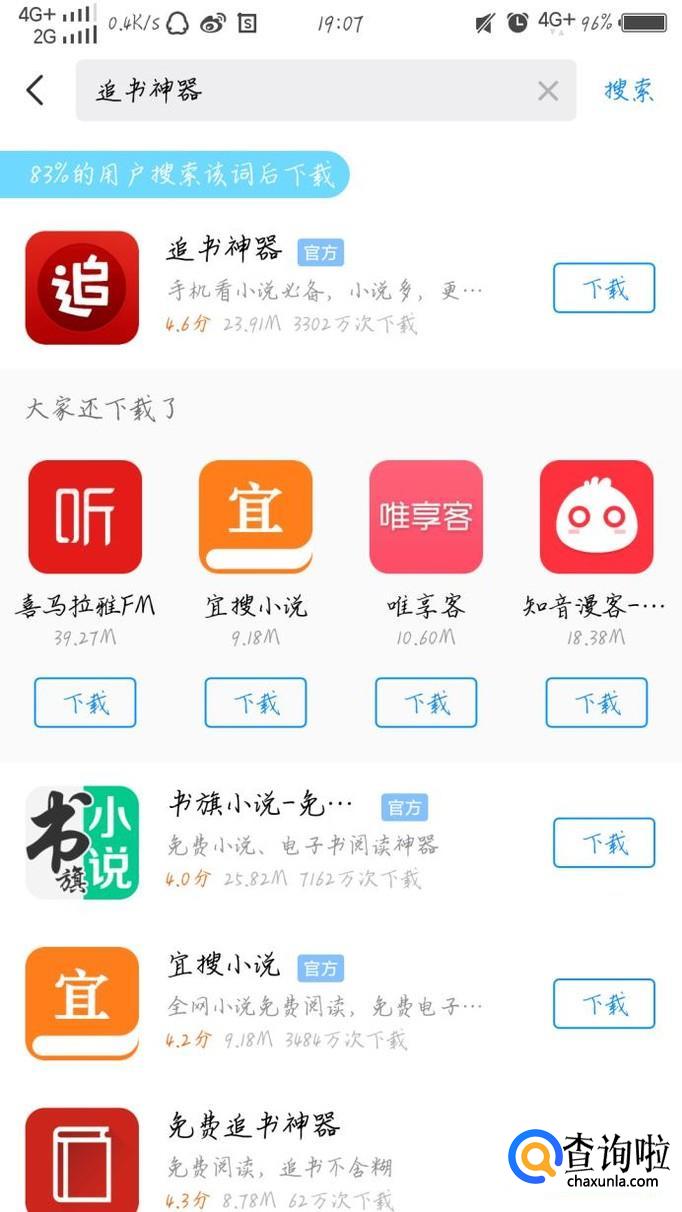Open the 知音漫客 app tile

click(x=597, y=517)
